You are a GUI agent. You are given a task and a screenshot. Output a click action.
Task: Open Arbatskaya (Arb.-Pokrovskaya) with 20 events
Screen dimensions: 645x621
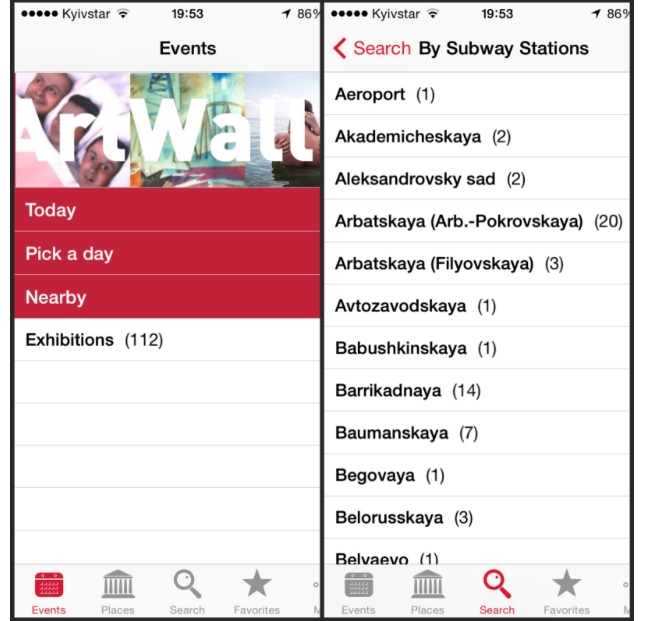(476, 221)
